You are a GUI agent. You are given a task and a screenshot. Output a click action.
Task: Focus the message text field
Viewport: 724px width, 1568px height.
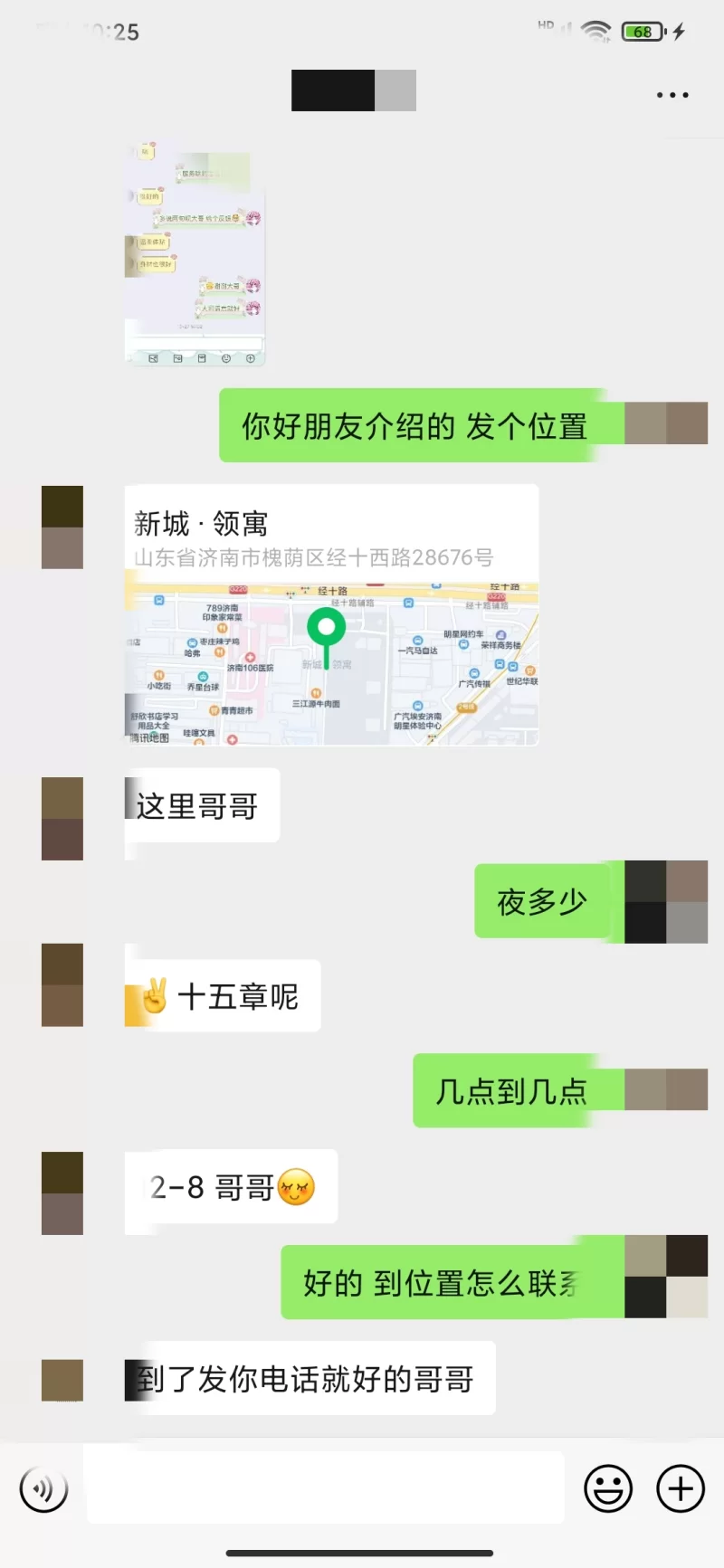(326, 1488)
